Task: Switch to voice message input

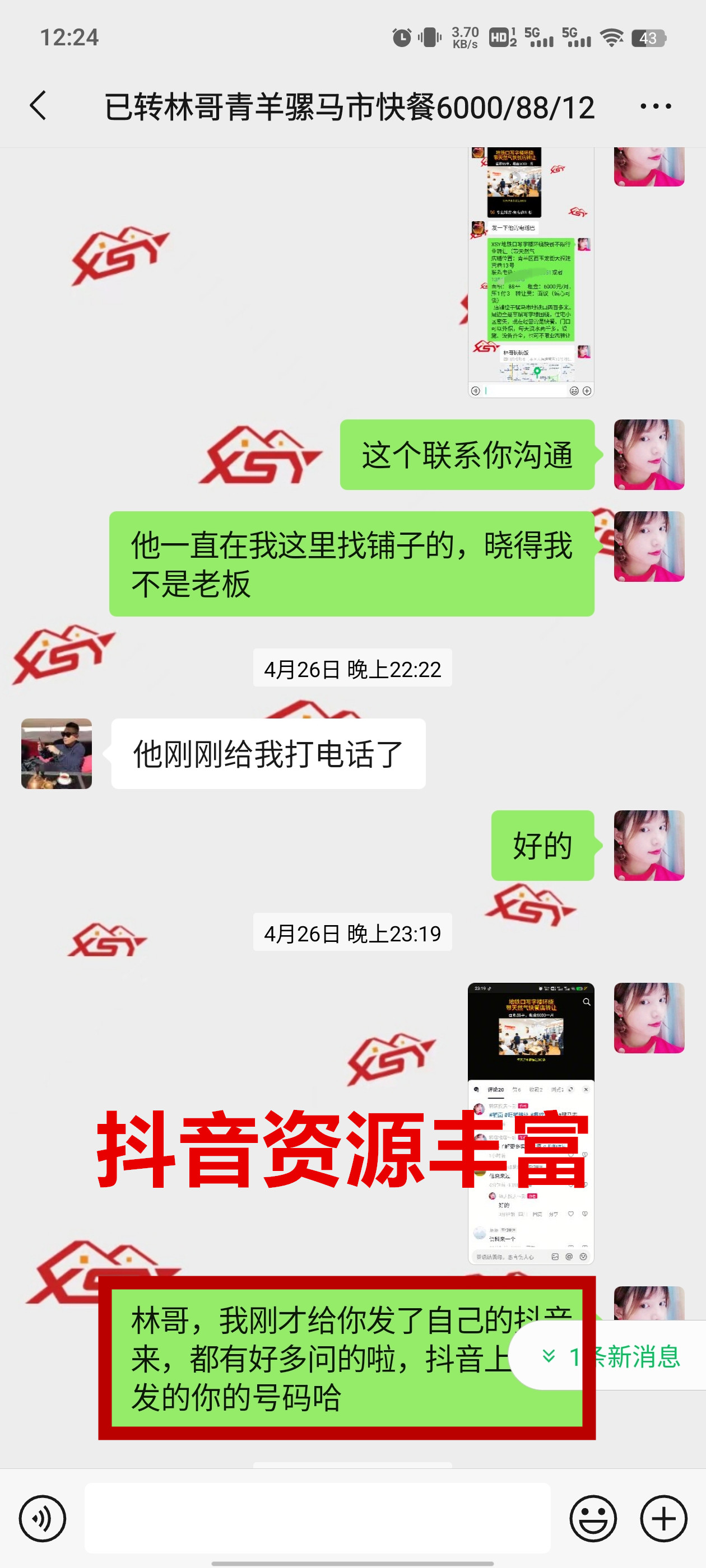Action: (42, 1518)
